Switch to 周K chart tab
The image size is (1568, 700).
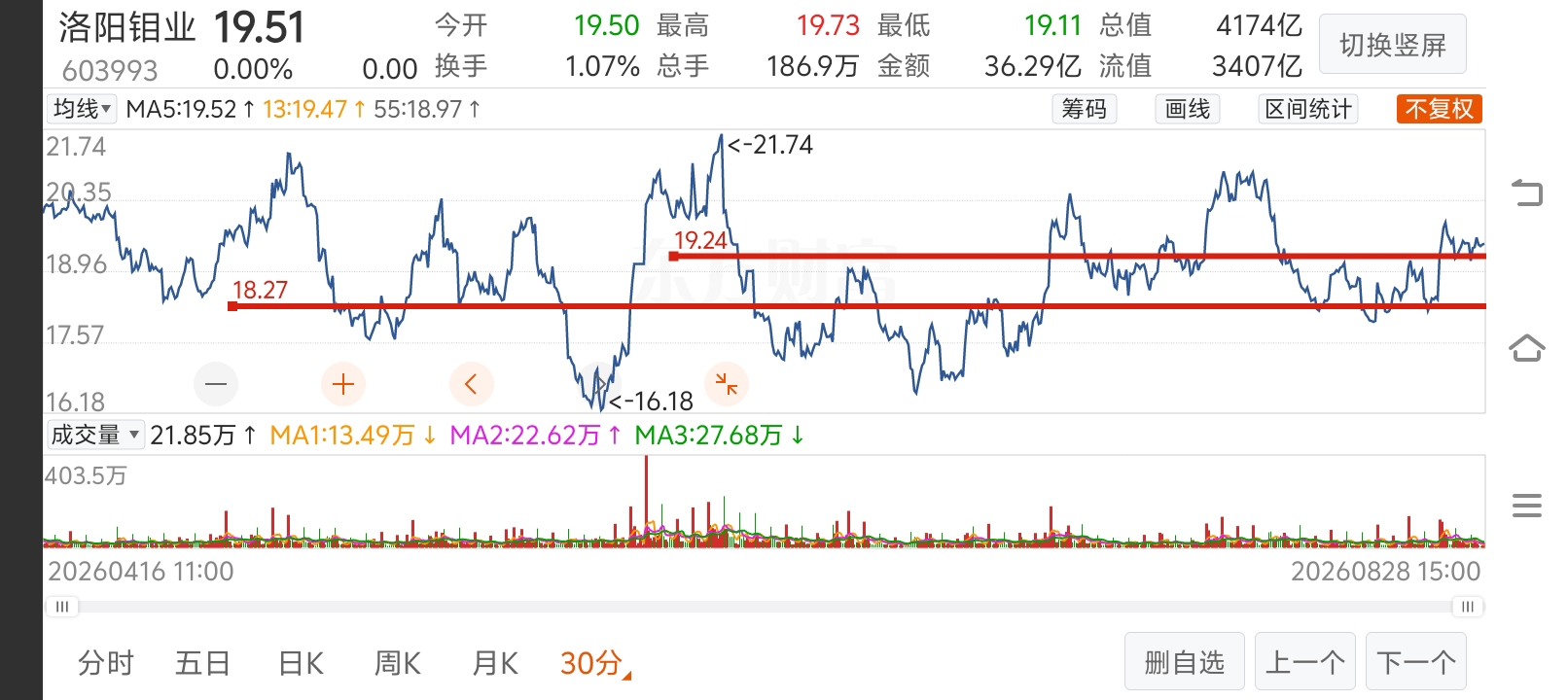pos(398,663)
